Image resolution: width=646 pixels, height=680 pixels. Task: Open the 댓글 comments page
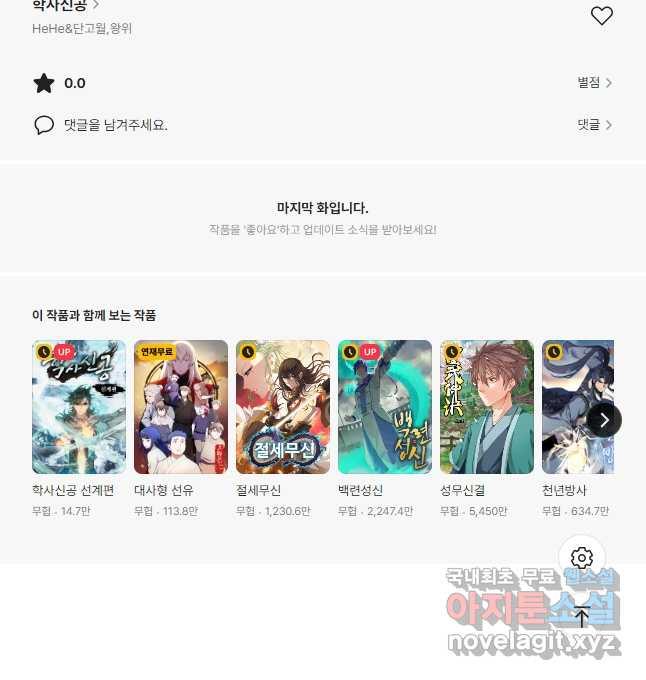coord(594,125)
